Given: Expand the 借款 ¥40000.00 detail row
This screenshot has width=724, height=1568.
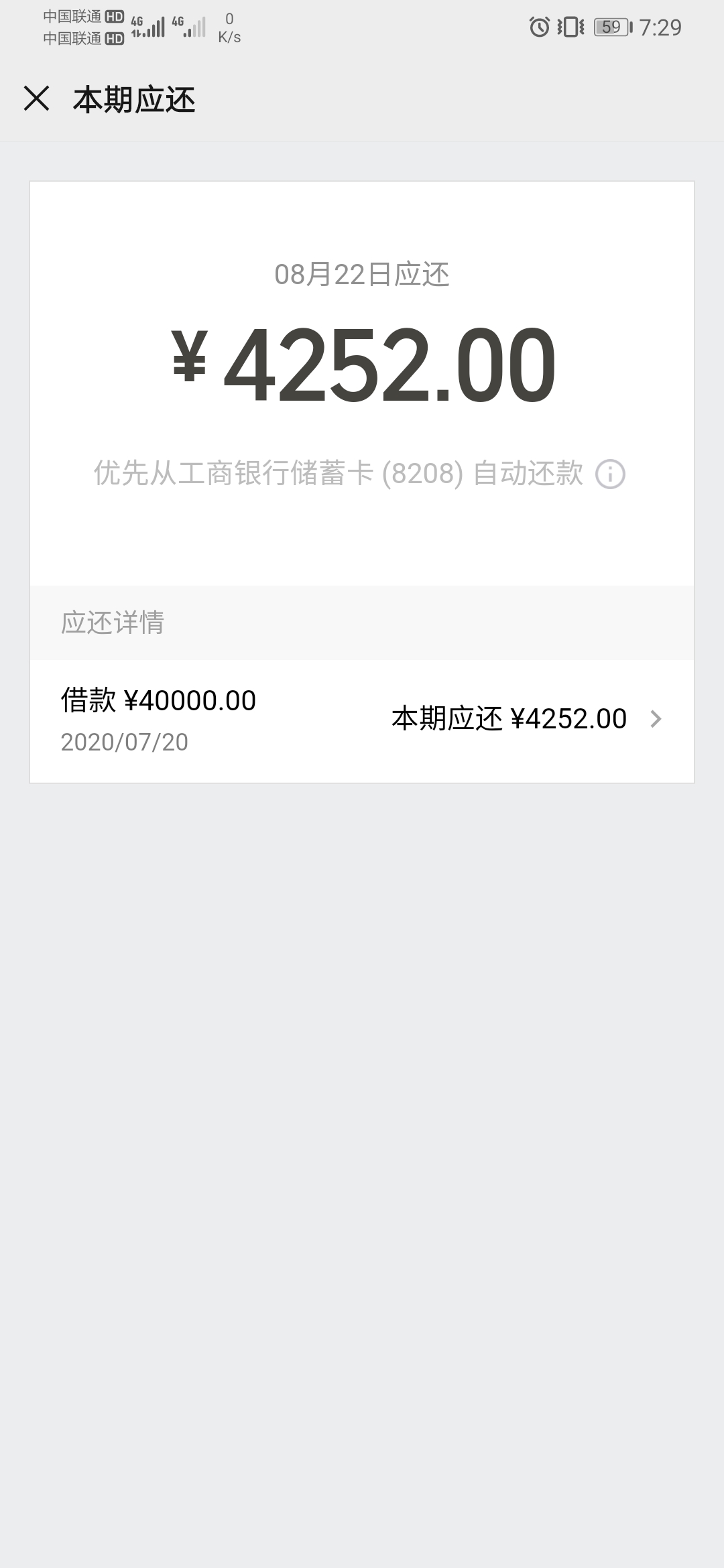Looking at the screenshot, I should coord(362,718).
